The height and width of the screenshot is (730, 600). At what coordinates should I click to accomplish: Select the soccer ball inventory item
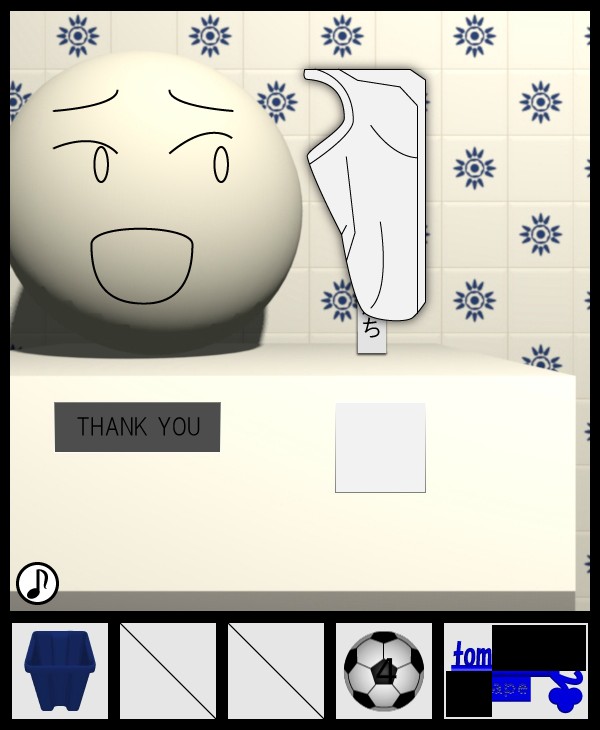[x=384, y=671]
